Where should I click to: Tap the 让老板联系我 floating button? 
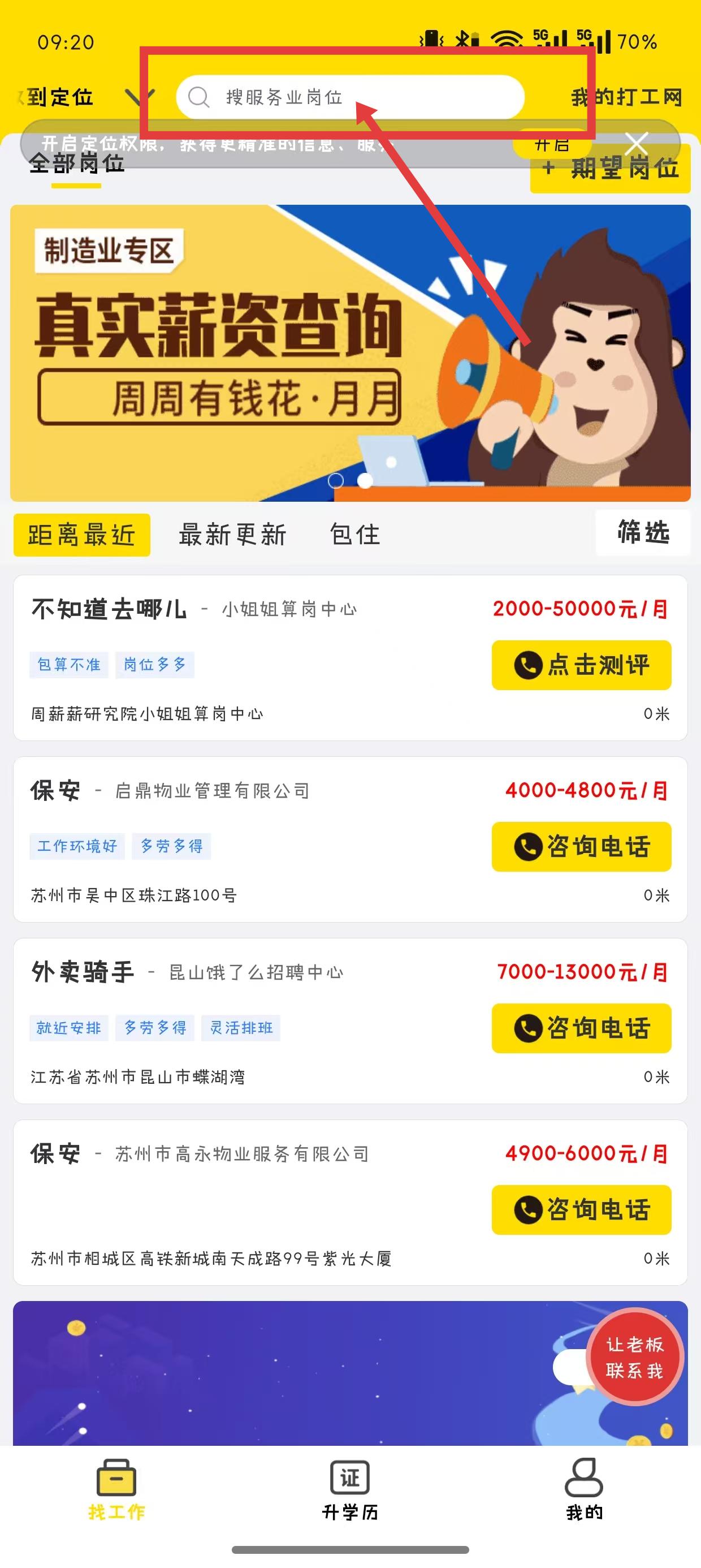click(635, 1358)
